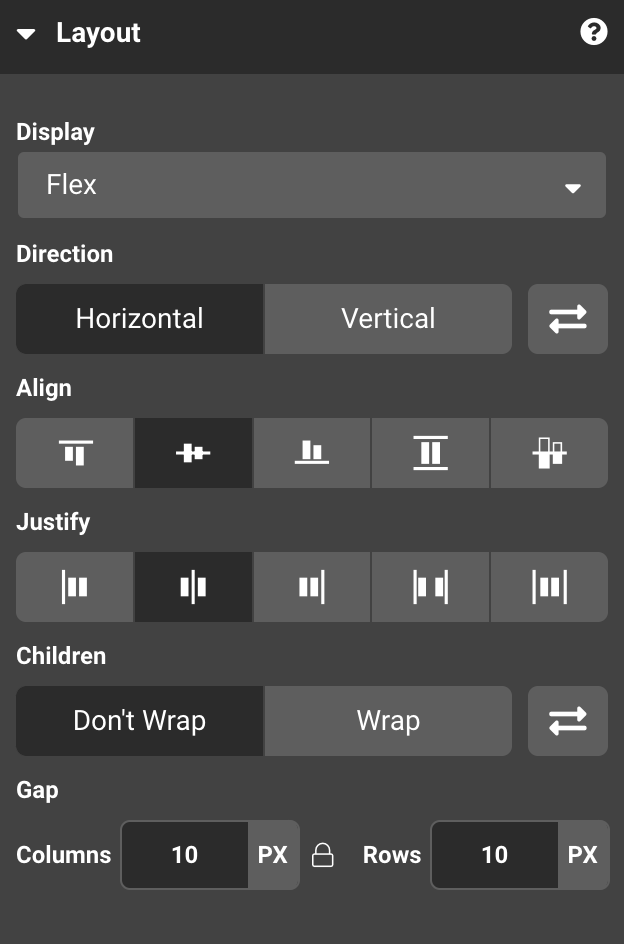Reverse the flex direction

567,319
